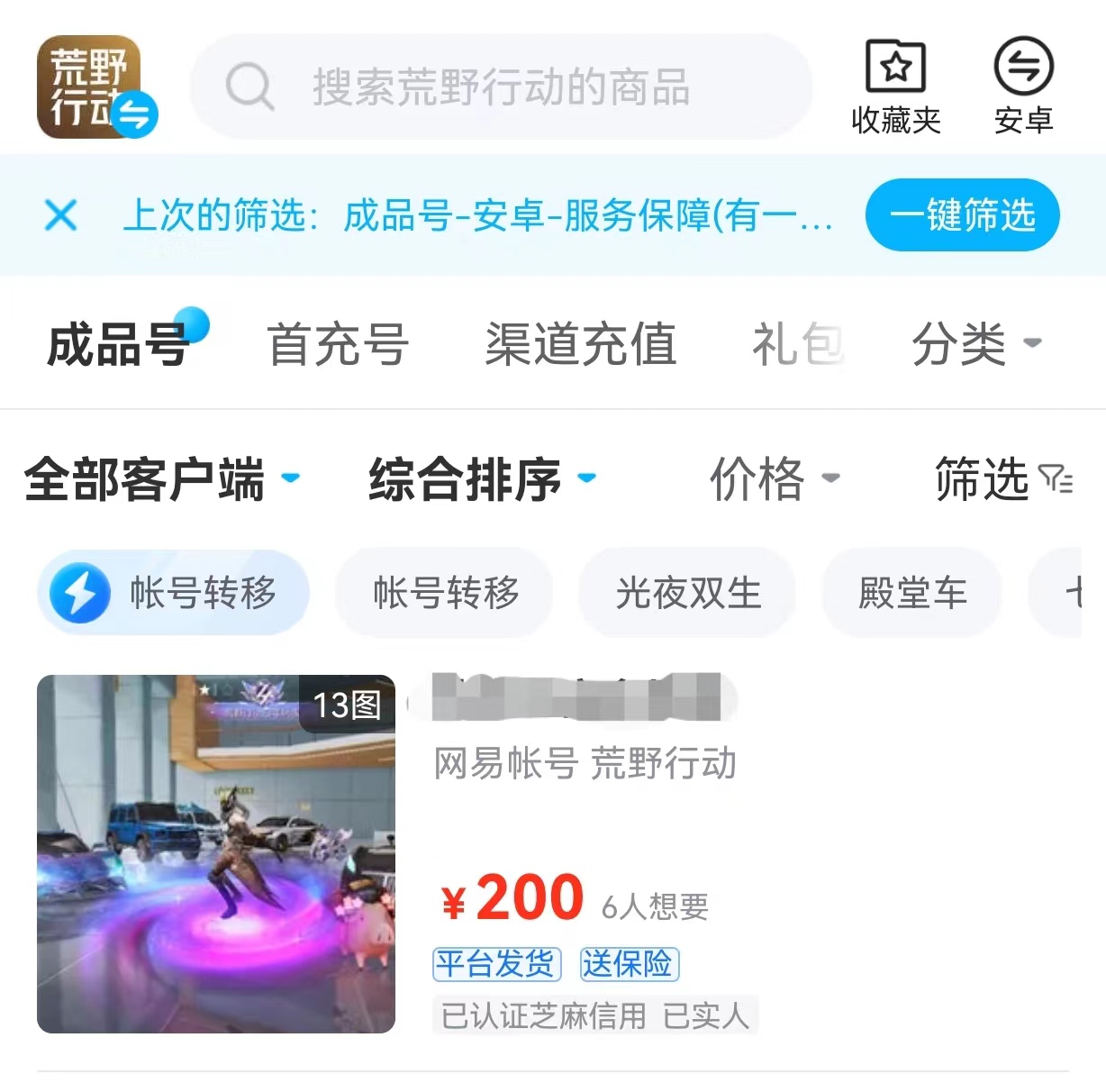1106x1092 pixels.
Task: Dismiss the 上次的筛选 banner
Action: 60,215
